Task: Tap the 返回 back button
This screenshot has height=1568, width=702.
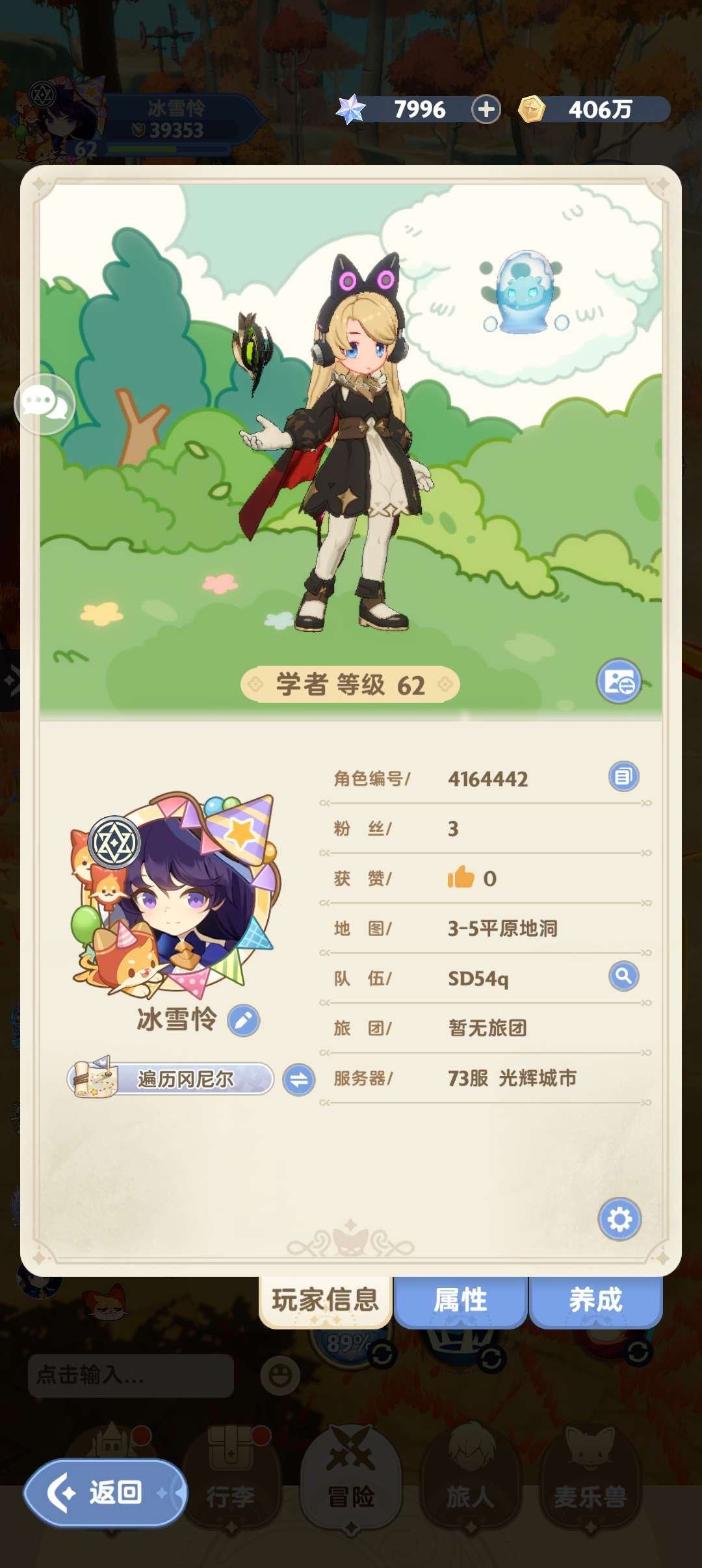Action: (x=105, y=1493)
